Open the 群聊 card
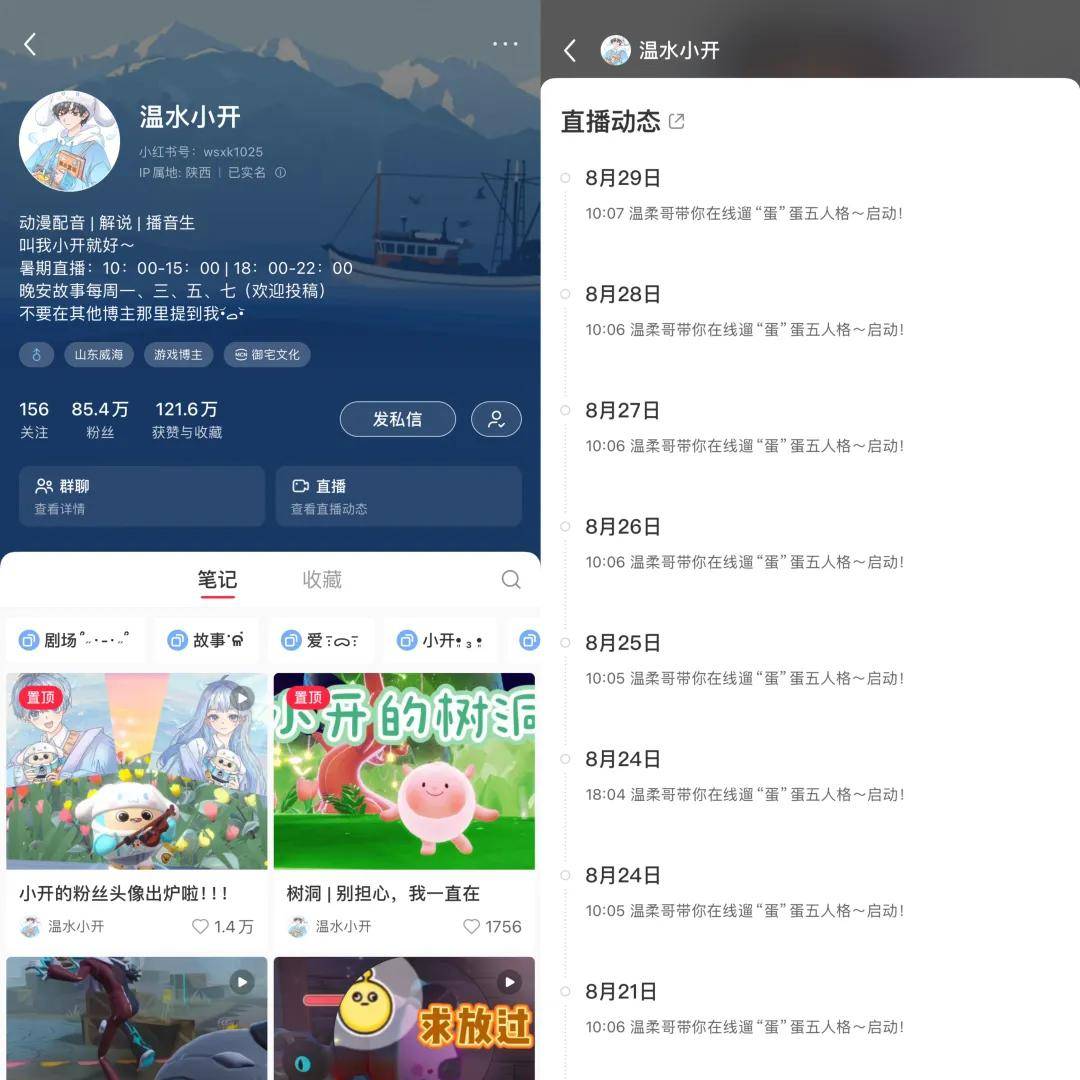1080x1080 pixels. [141, 496]
